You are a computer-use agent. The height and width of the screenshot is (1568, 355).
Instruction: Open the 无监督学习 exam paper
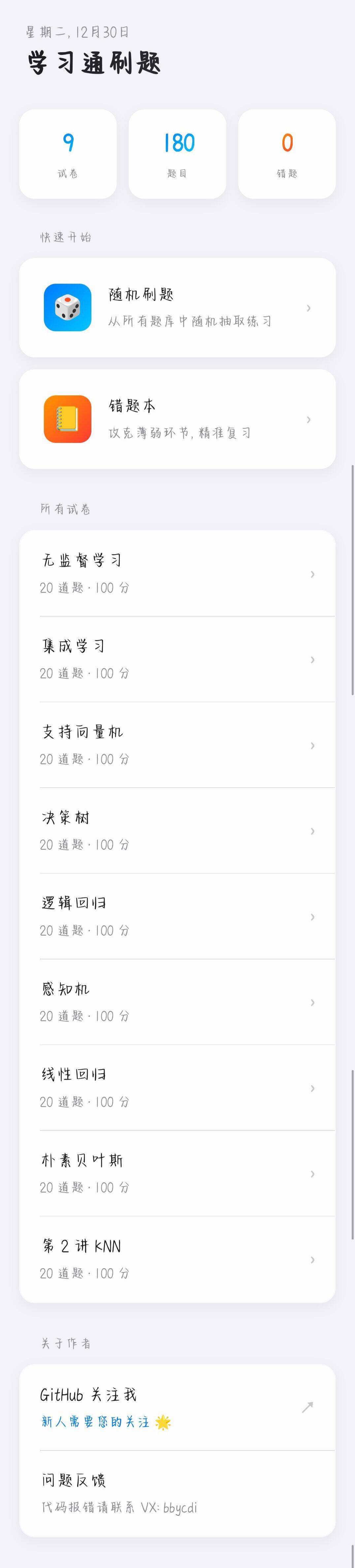pos(177,573)
